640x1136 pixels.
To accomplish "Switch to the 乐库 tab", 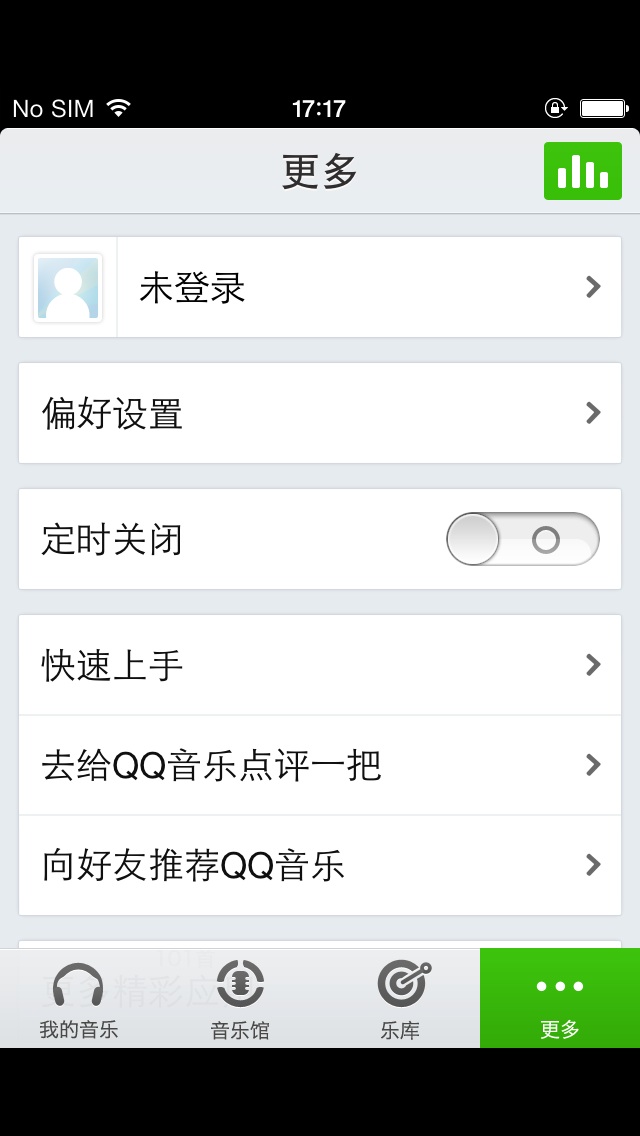I will tap(400, 999).
